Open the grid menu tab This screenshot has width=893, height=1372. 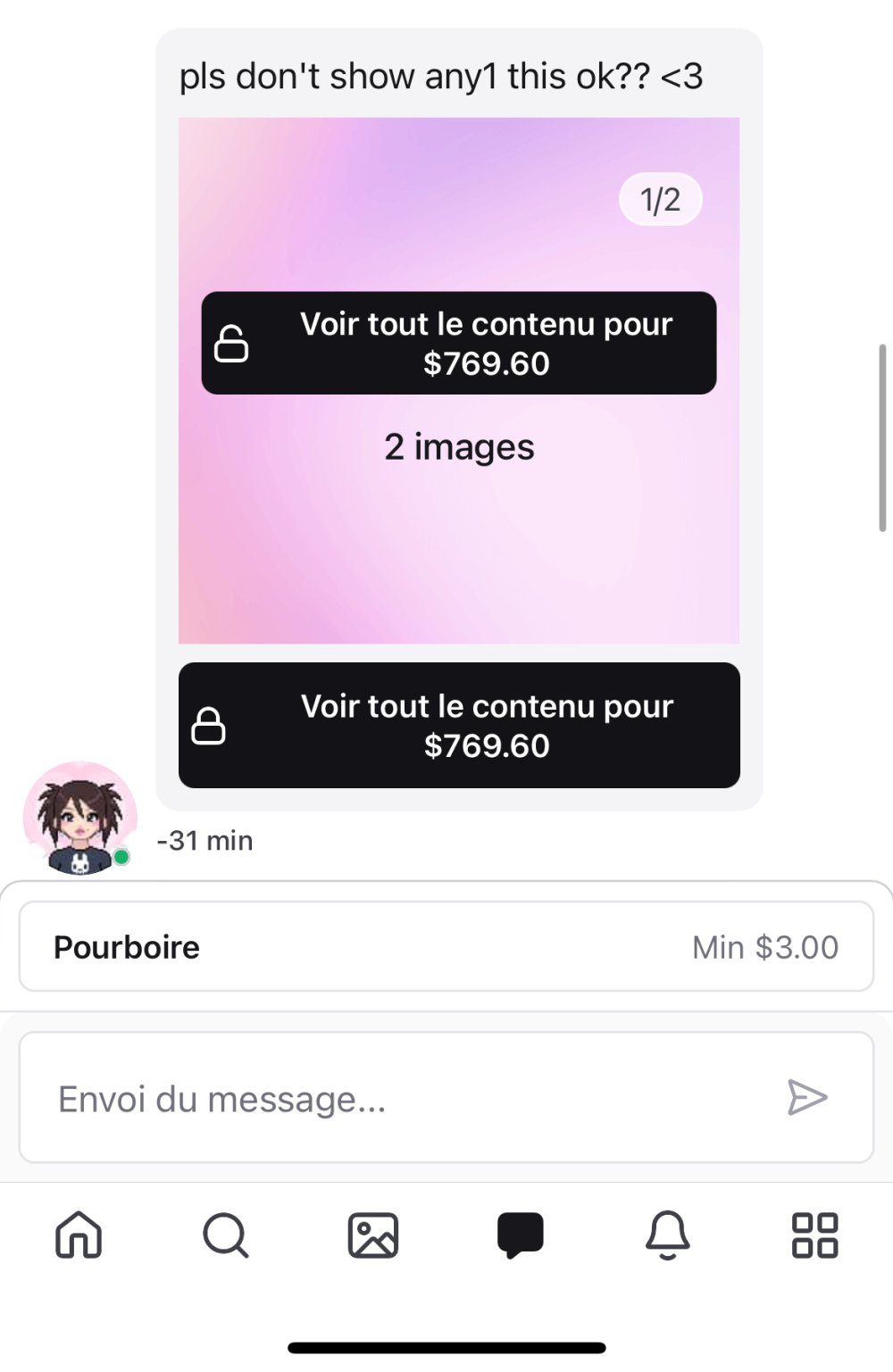click(x=814, y=1235)
